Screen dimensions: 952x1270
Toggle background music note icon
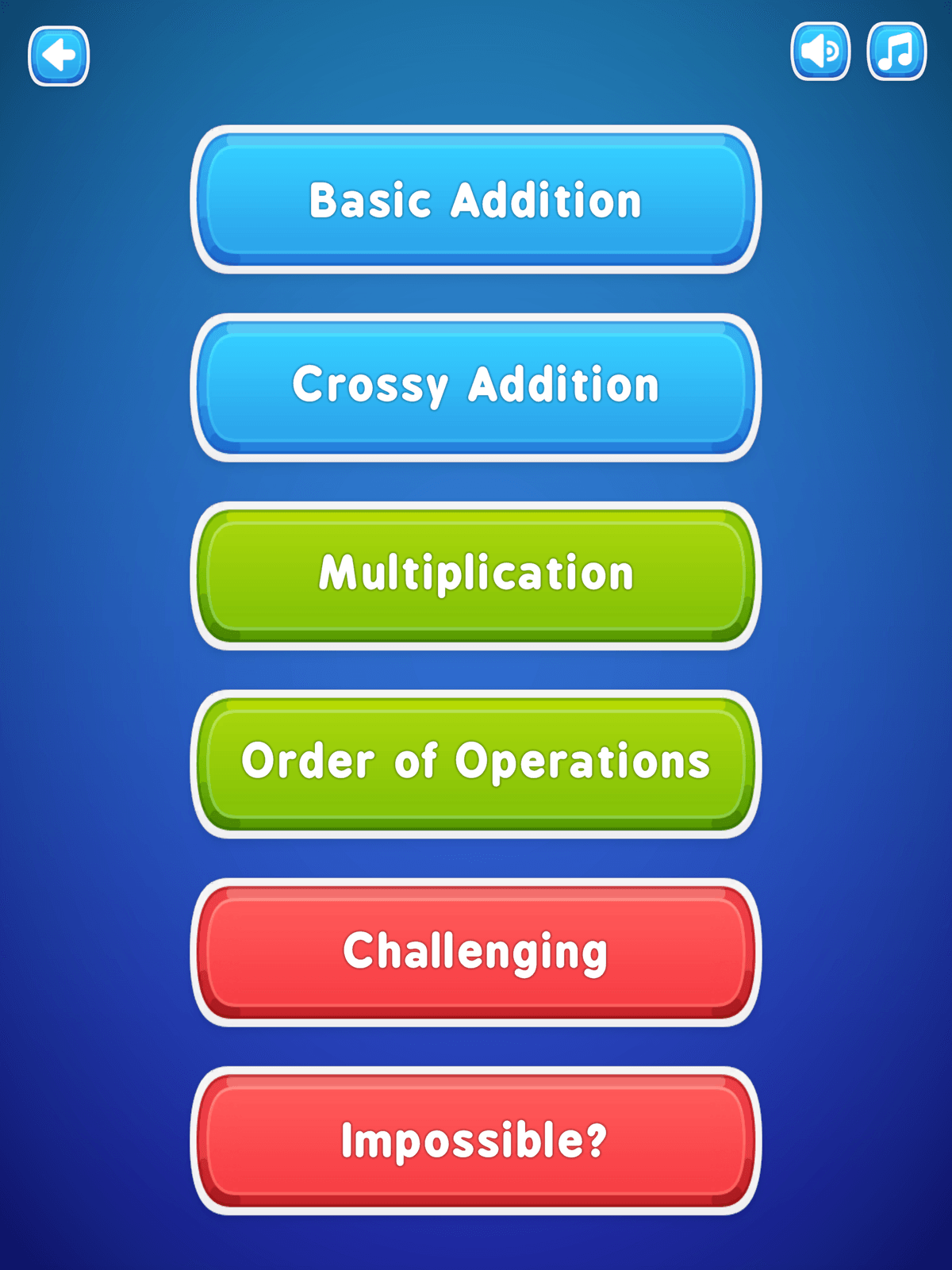point(896,52)
